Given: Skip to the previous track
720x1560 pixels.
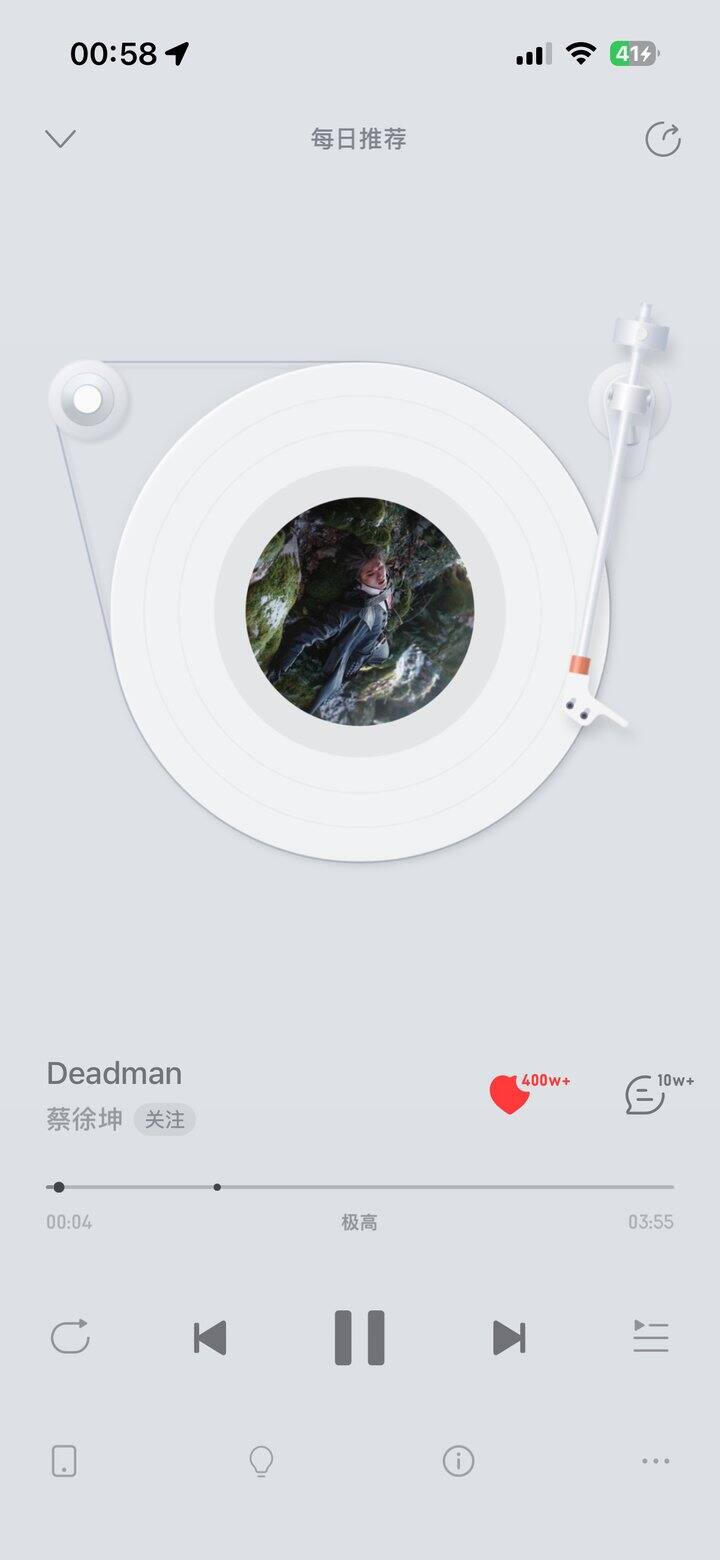Looking at the screenshot, I should pos(210,1337).
